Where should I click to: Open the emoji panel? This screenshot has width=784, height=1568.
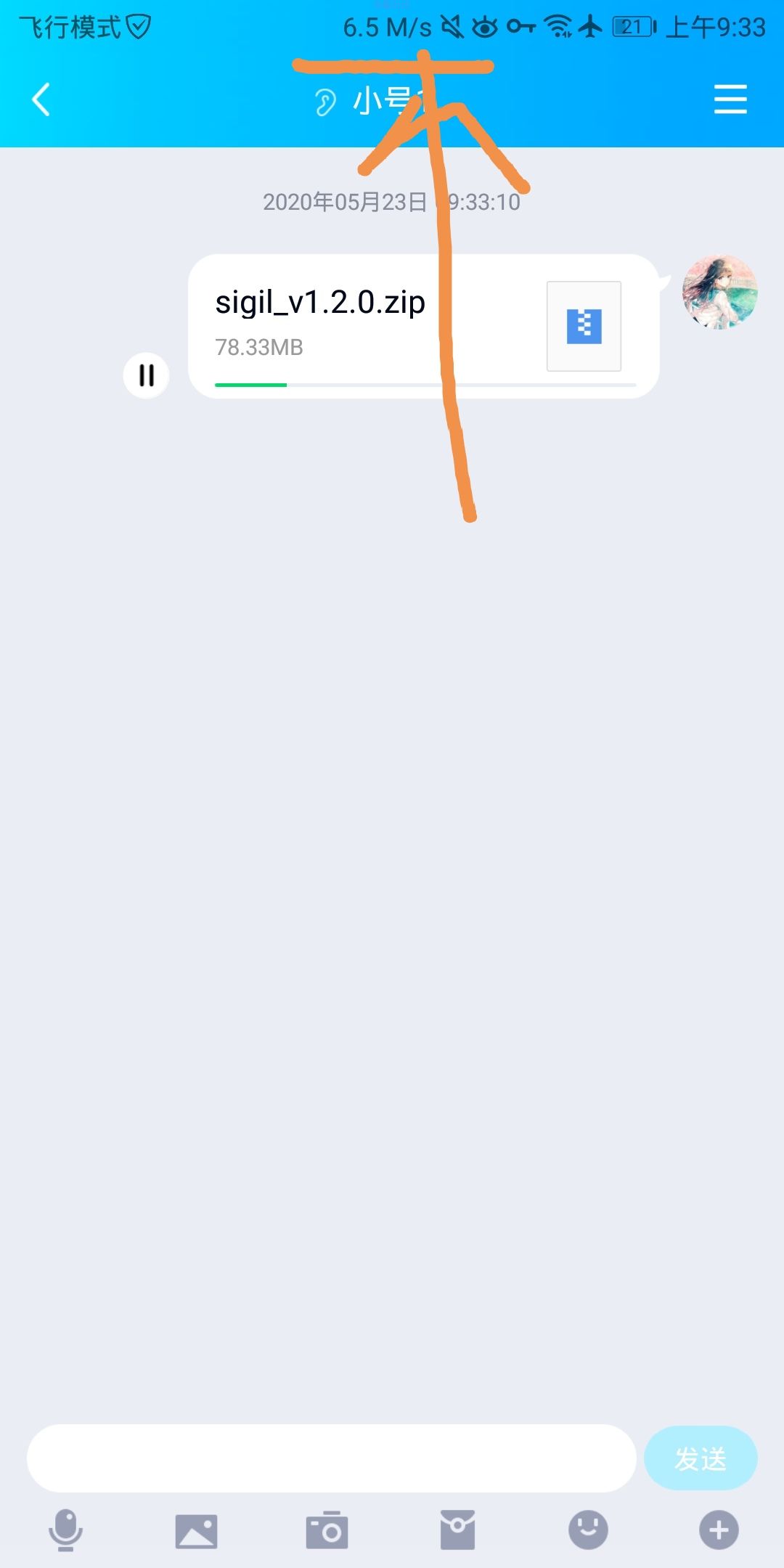pyautogui.click(x=588, y=1530)
